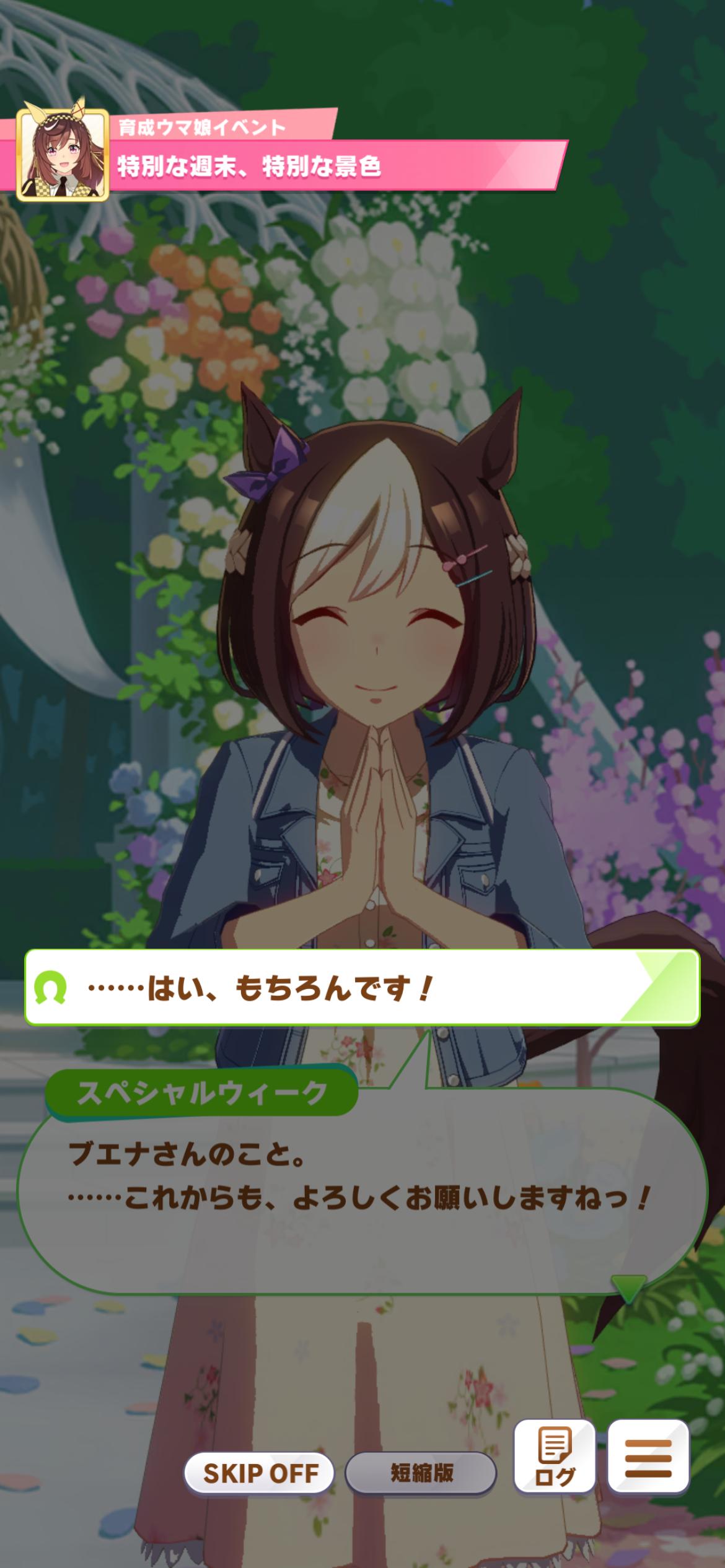
Task: Open the ログ dialogue log
Action: 555,1457
